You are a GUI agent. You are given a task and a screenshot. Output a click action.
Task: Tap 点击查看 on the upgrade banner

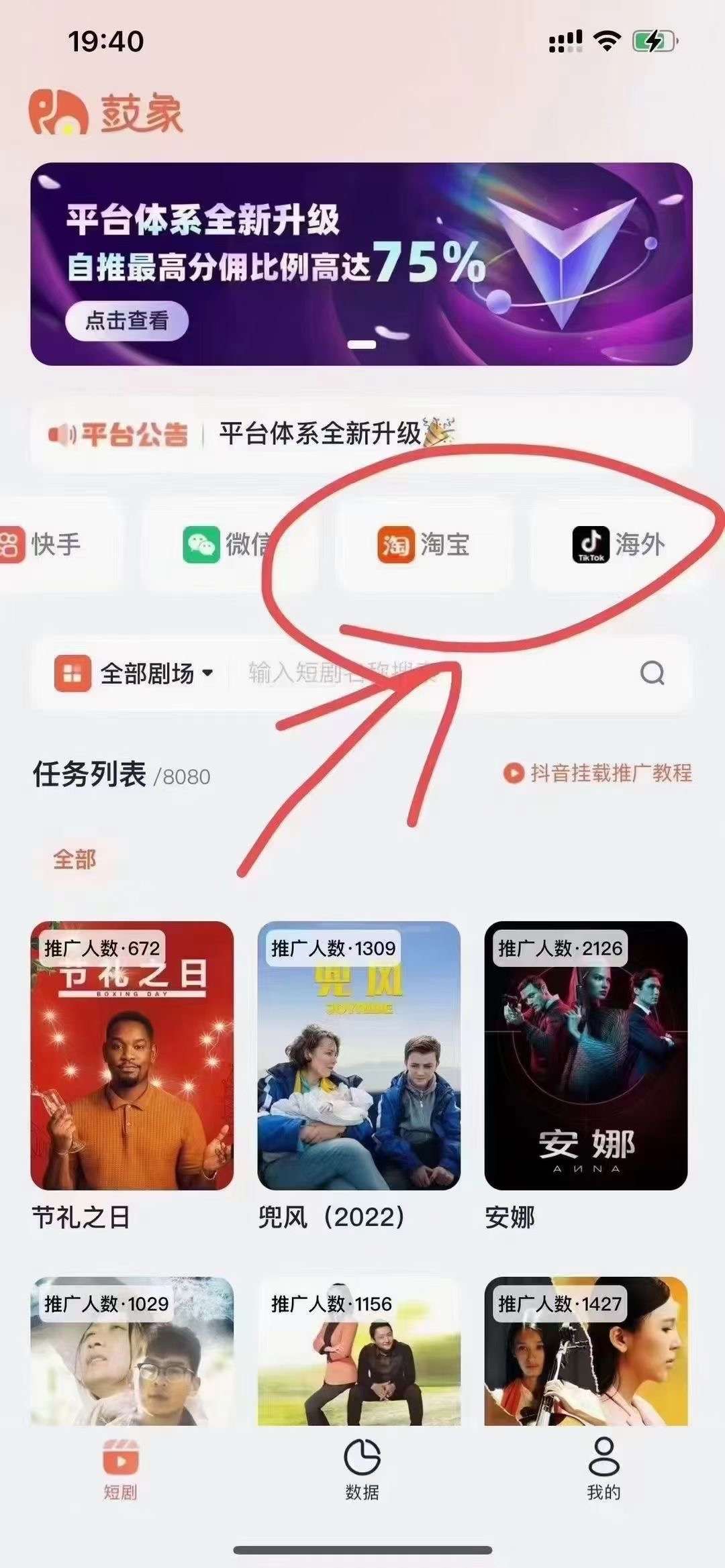pos(126,321)
